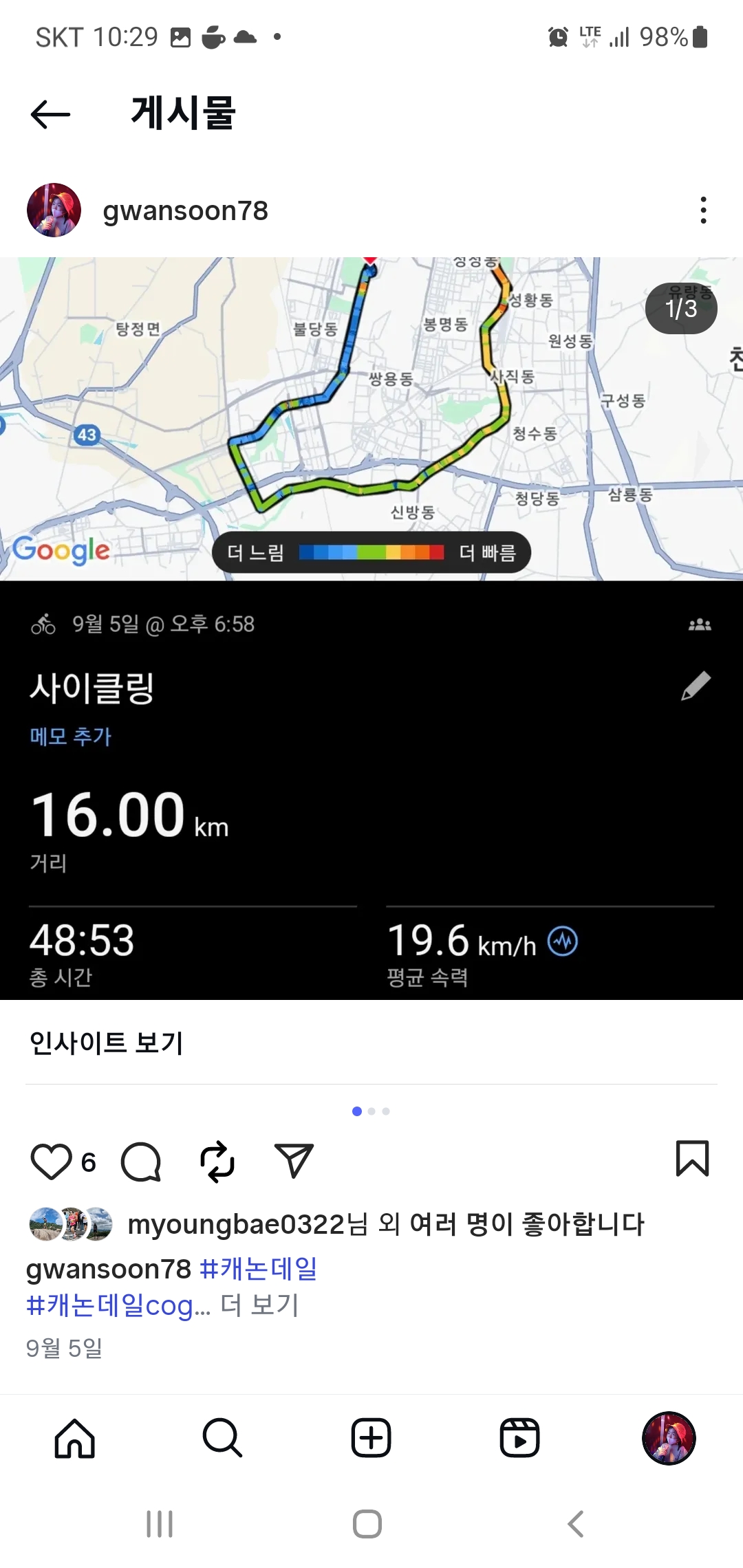Open recent apps from system navigation
743x1568 pixels.
pyautogui.click(x=160, y=1524)
